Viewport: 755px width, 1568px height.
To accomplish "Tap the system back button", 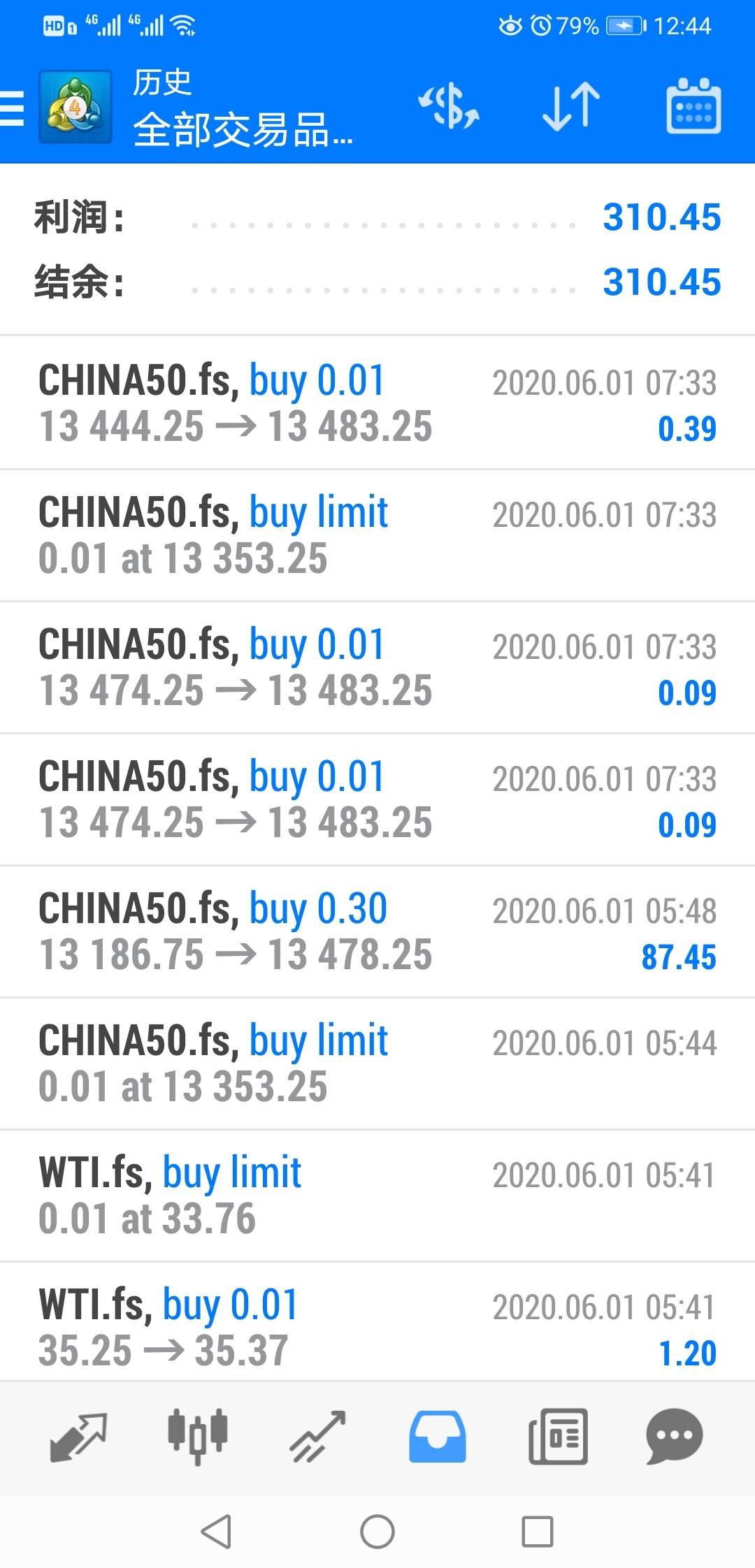I will coord(216,1532).
